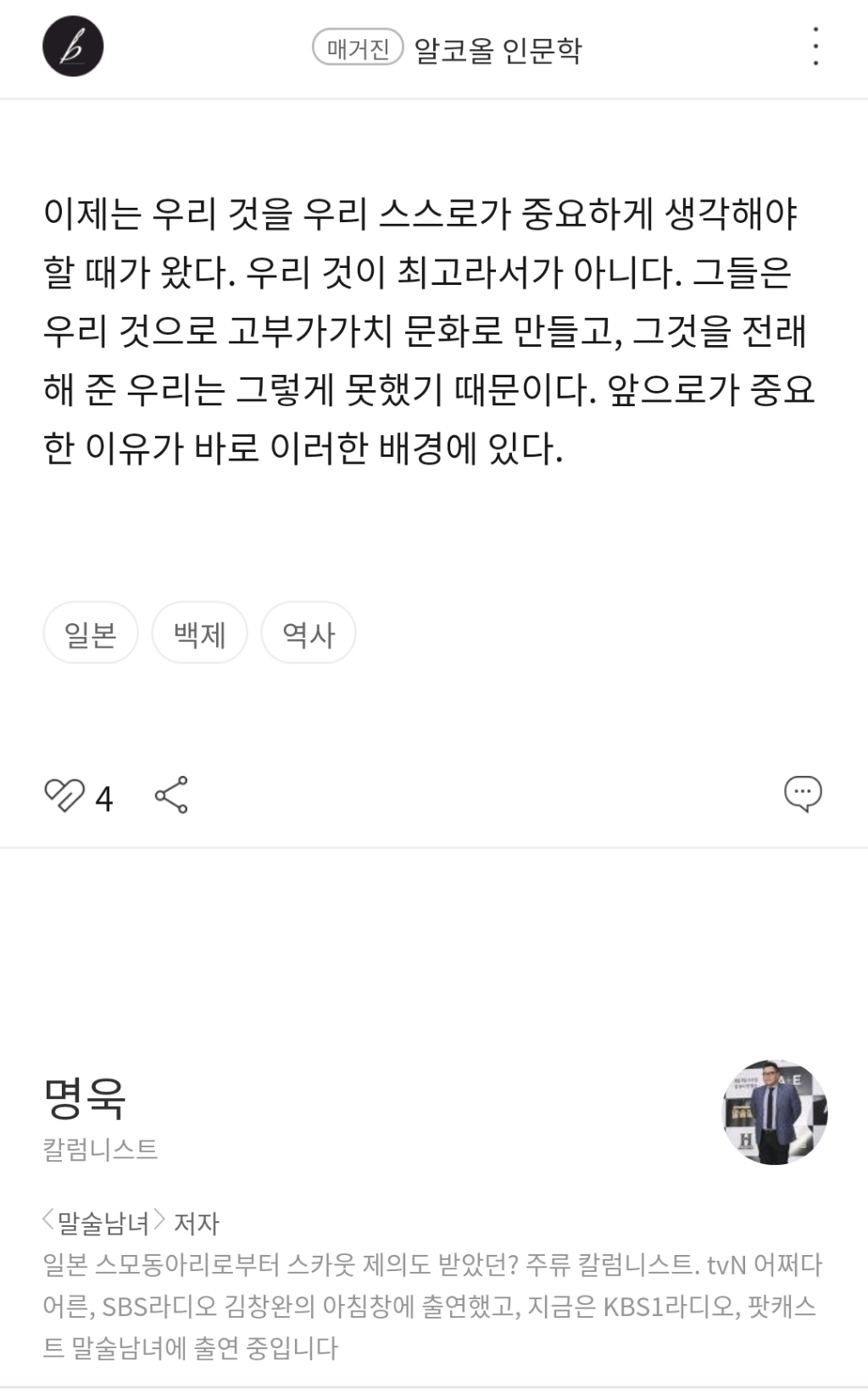Select the 역사 tag chip
This screenshot has height=1394, width=868.
pos(309,633)
